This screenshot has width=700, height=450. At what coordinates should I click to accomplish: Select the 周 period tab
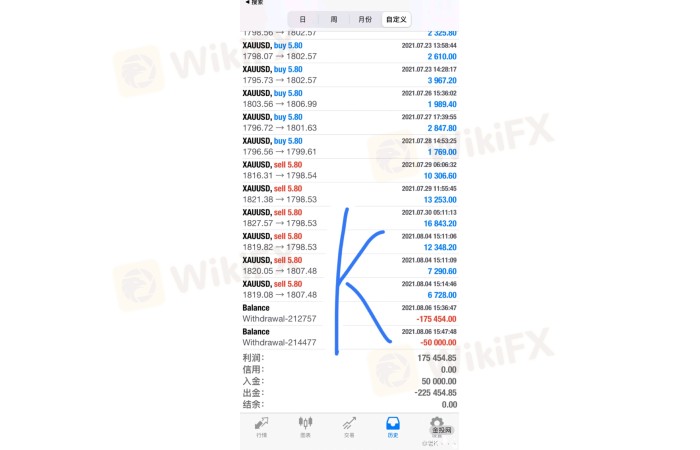click(333, 19)
